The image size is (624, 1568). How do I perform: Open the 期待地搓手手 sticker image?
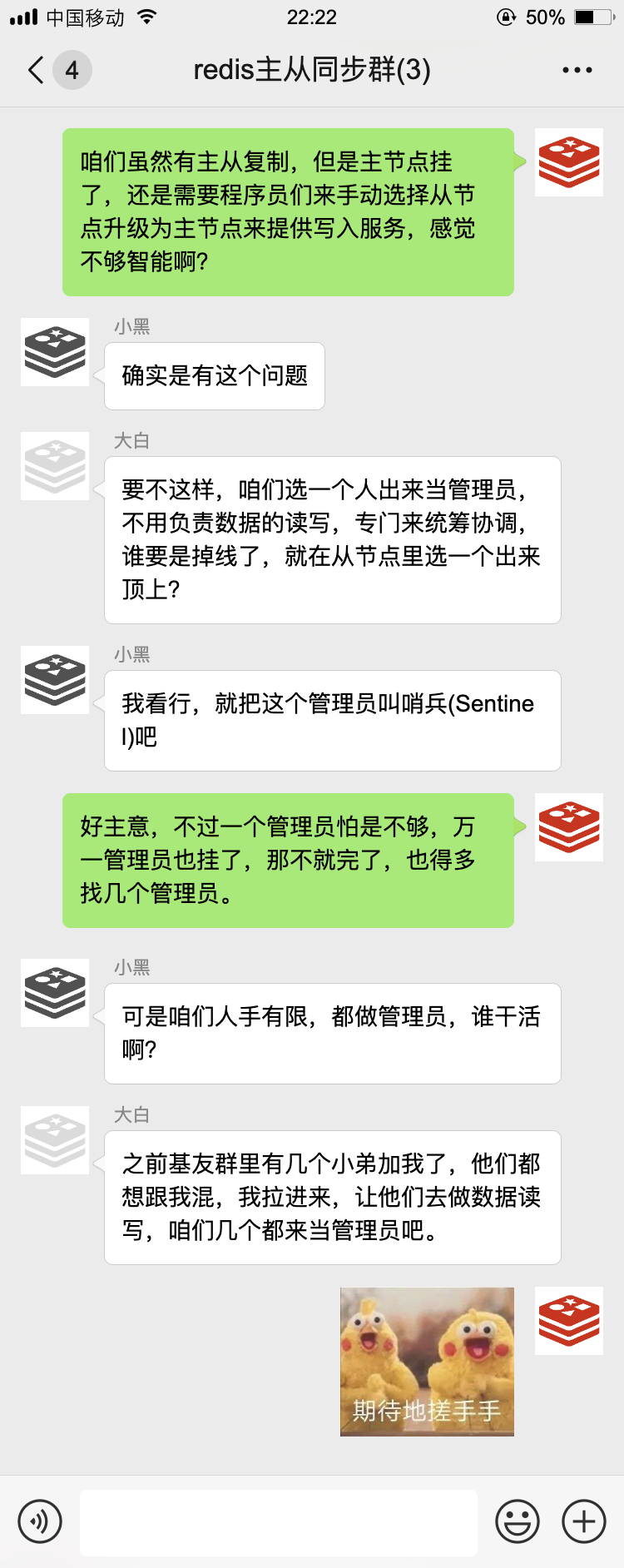[427, 1362]
